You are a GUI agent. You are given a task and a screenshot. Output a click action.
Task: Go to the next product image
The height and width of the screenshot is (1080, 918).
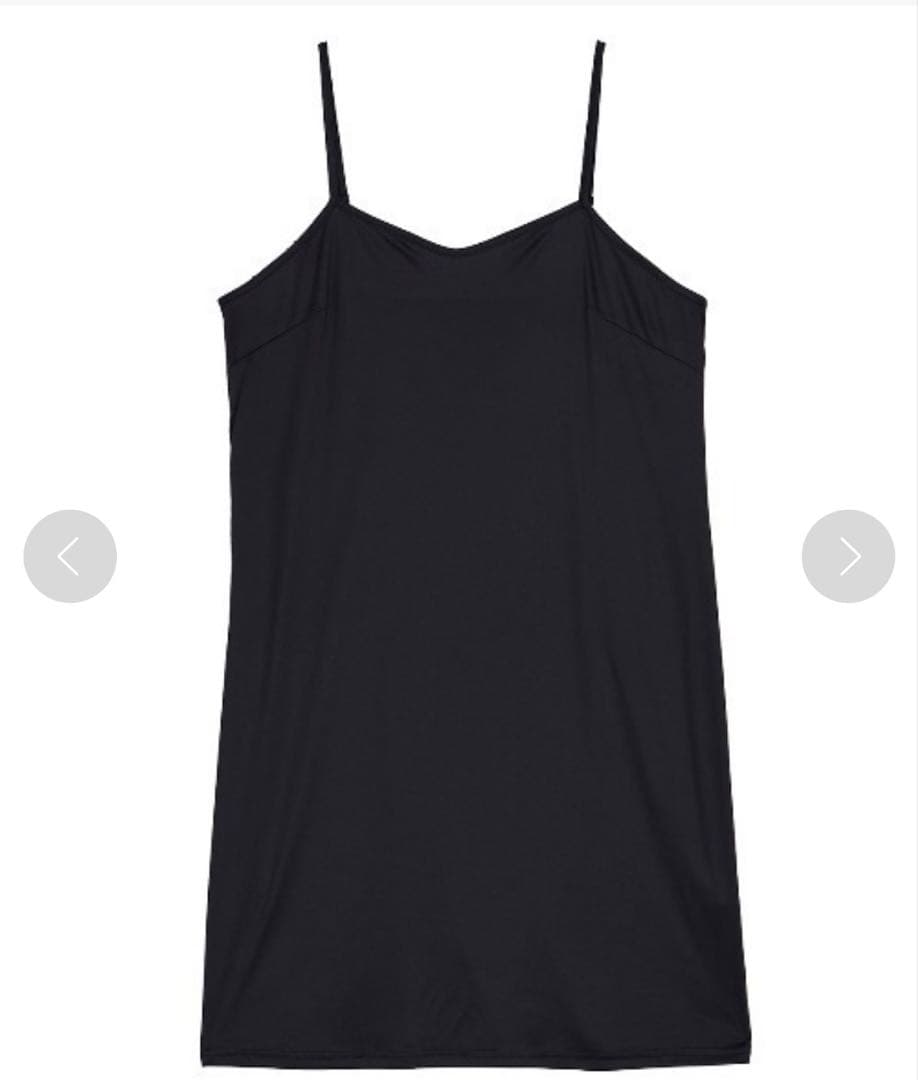coord(848,556)
